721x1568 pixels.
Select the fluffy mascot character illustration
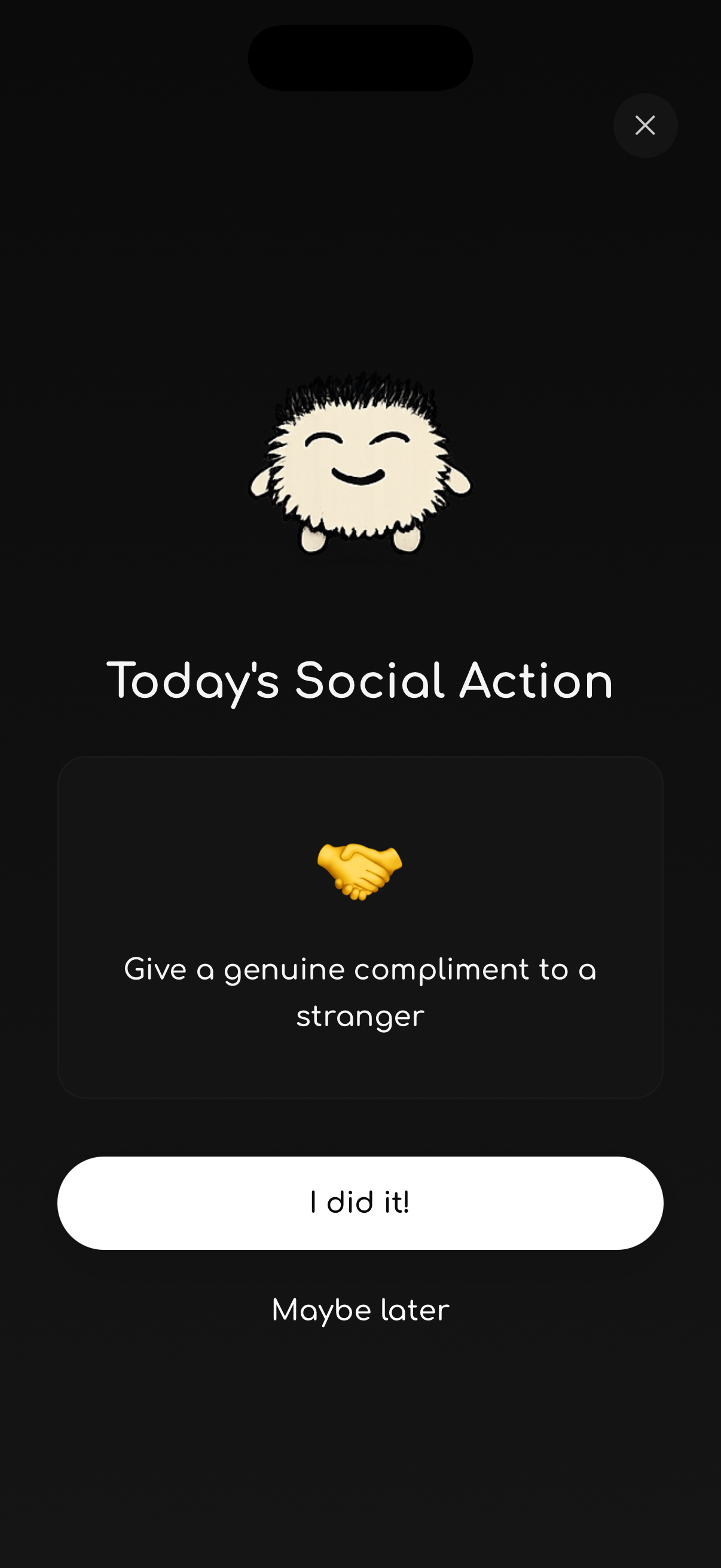pos(359,469)
